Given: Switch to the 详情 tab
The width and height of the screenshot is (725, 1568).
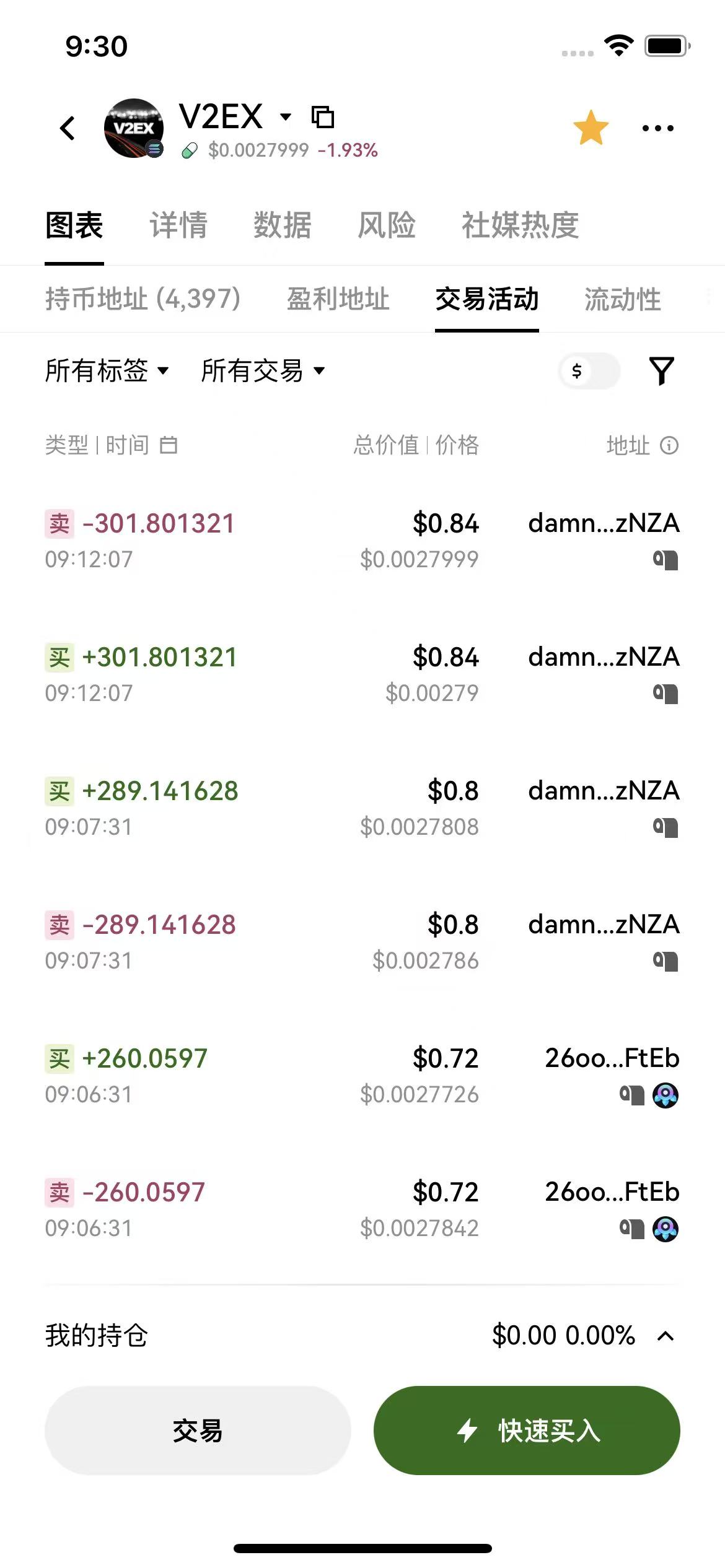Looking at the screenshot, I should click(178, 225).
